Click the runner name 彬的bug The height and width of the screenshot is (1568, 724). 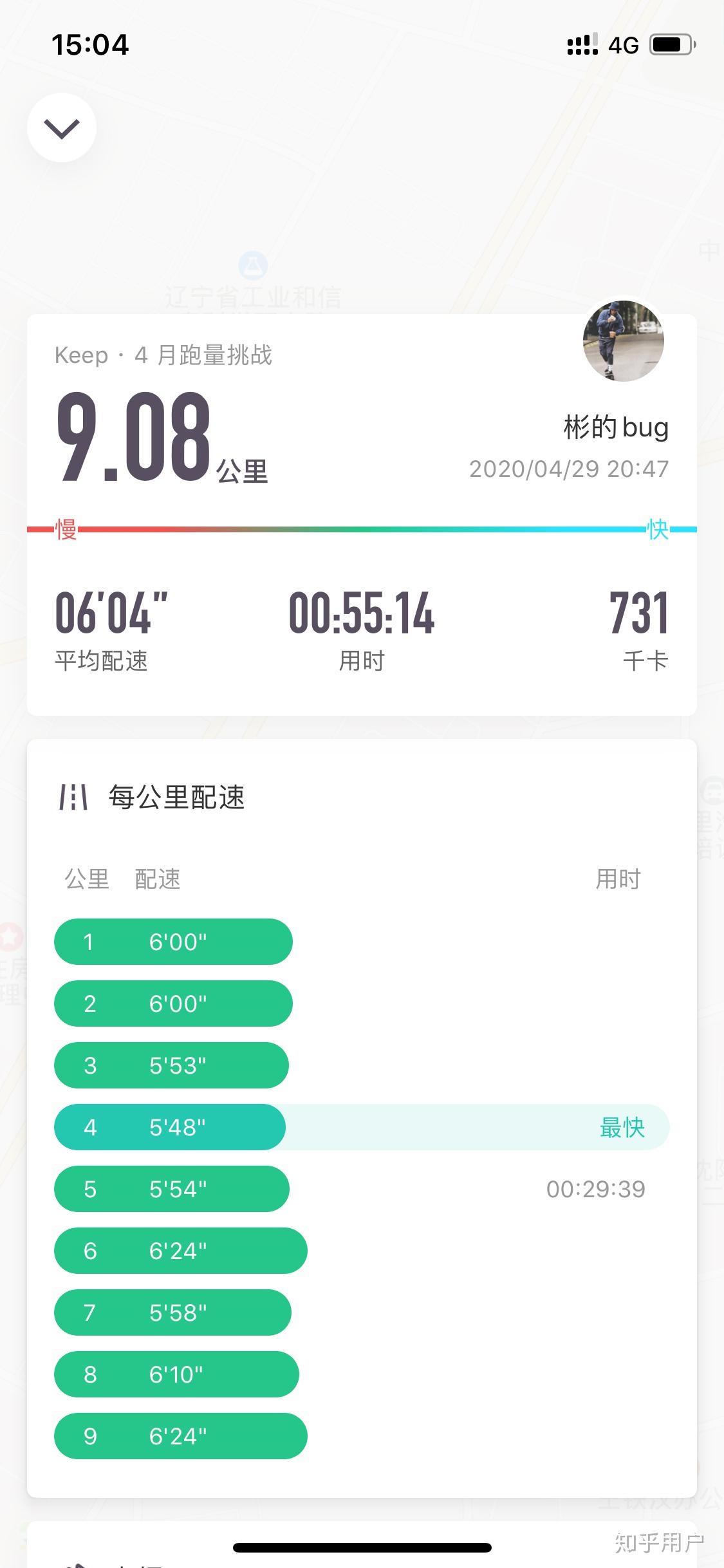tap(615, 427)
